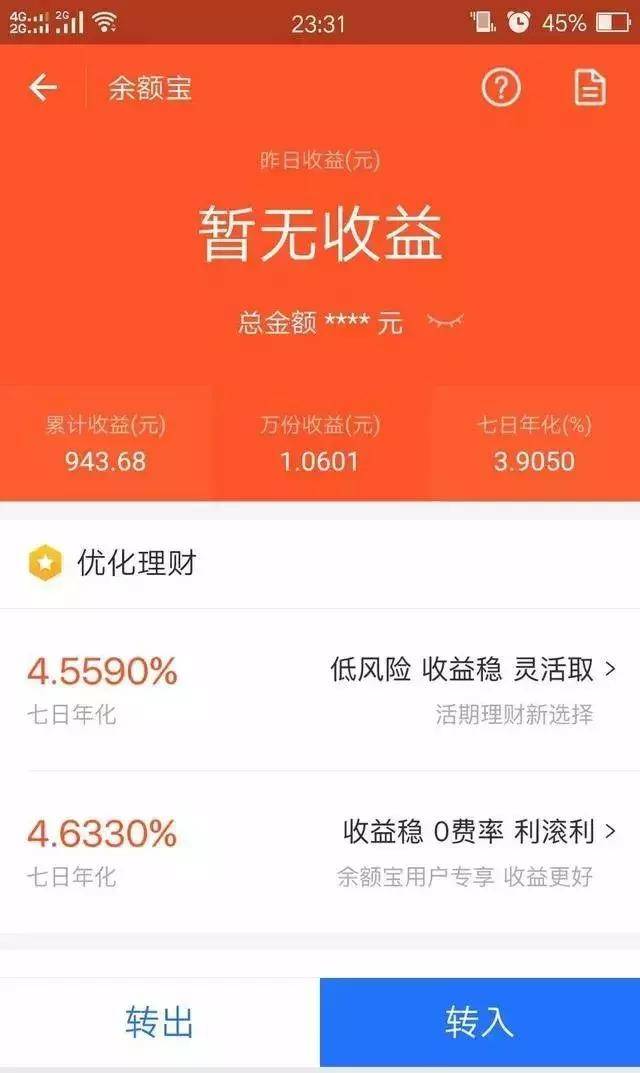View 累计收益 cumulative earnings details
This screenshot has width=640, height=1073.
105,443
